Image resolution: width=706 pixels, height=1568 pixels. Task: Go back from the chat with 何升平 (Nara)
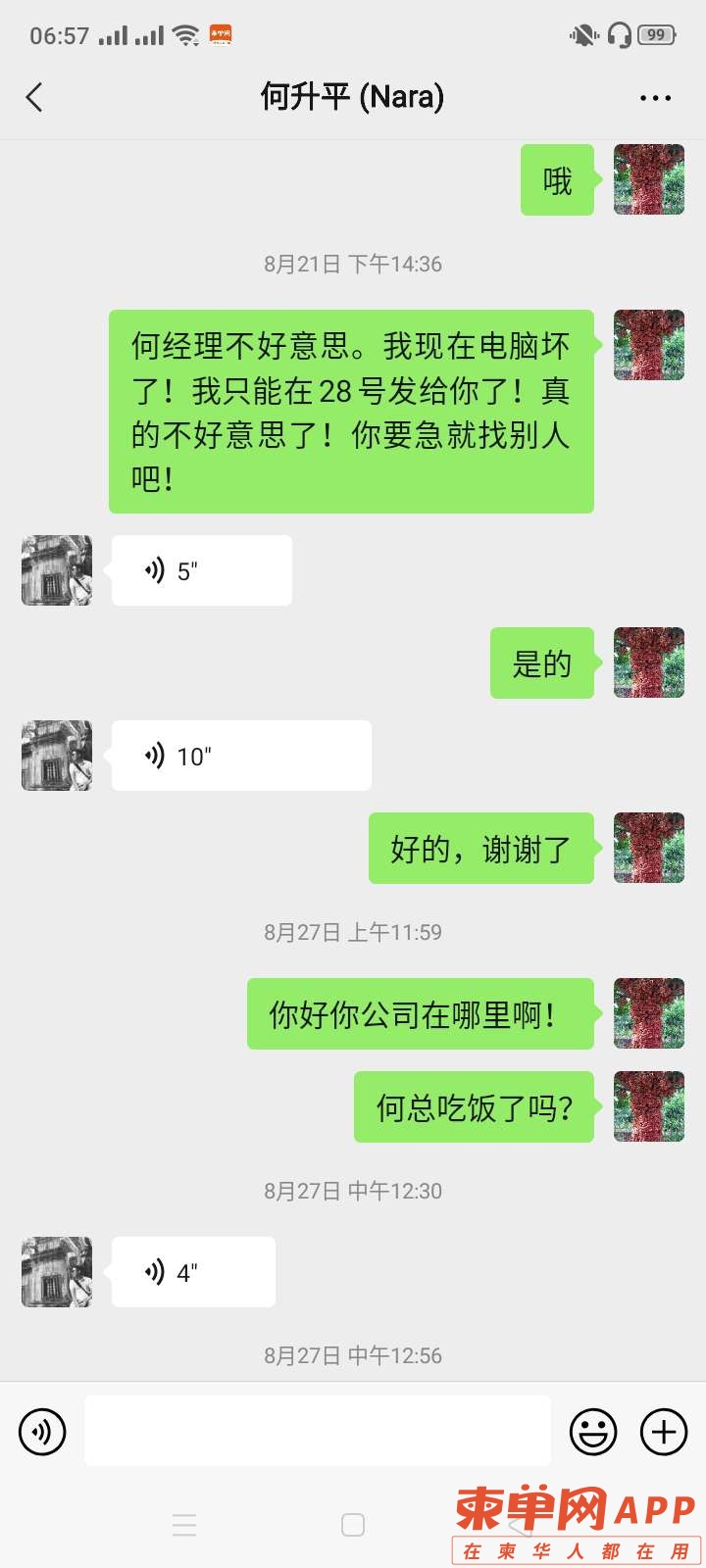point(34,97)
